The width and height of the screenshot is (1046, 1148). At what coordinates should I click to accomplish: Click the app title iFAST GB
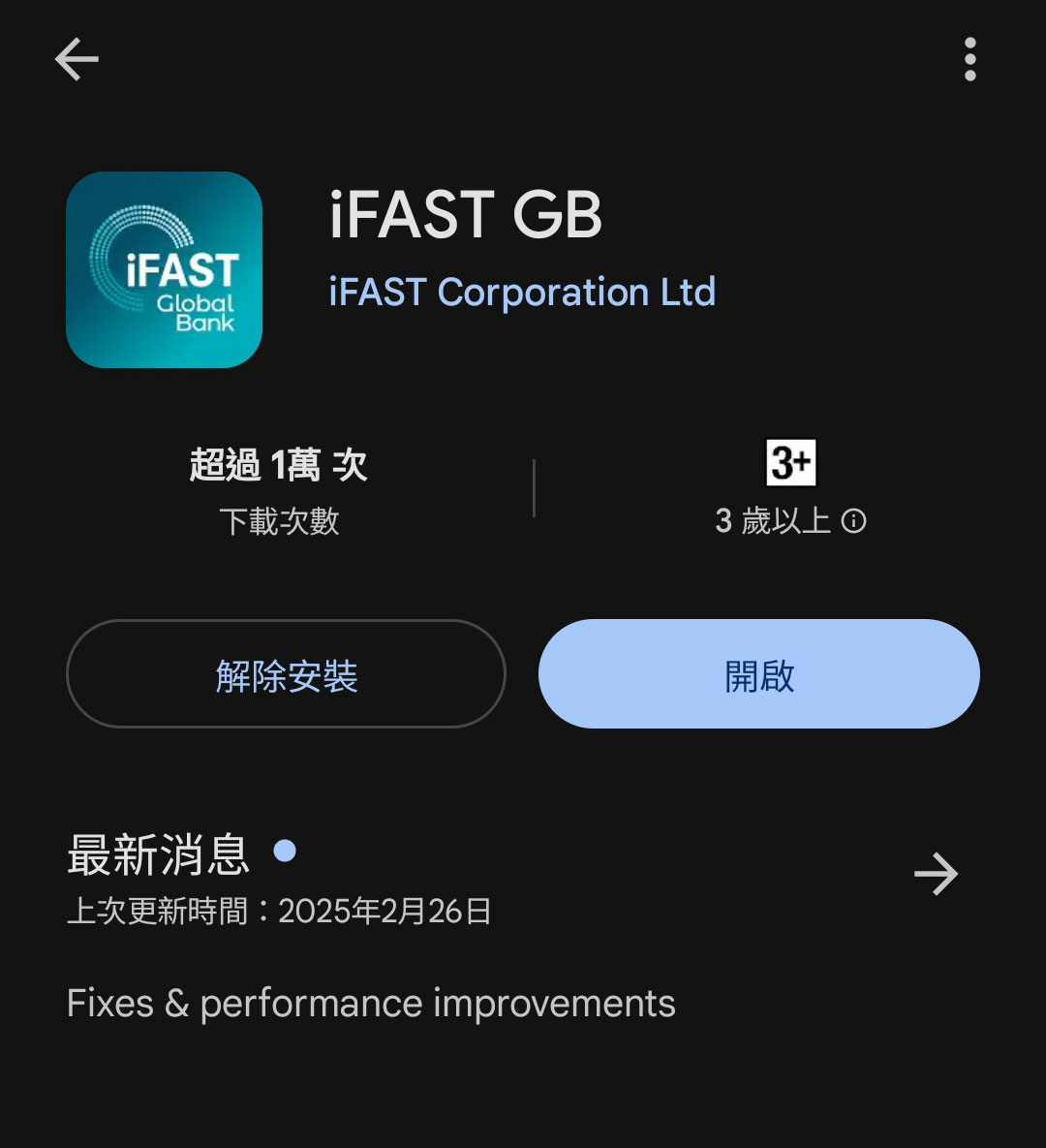466,215
